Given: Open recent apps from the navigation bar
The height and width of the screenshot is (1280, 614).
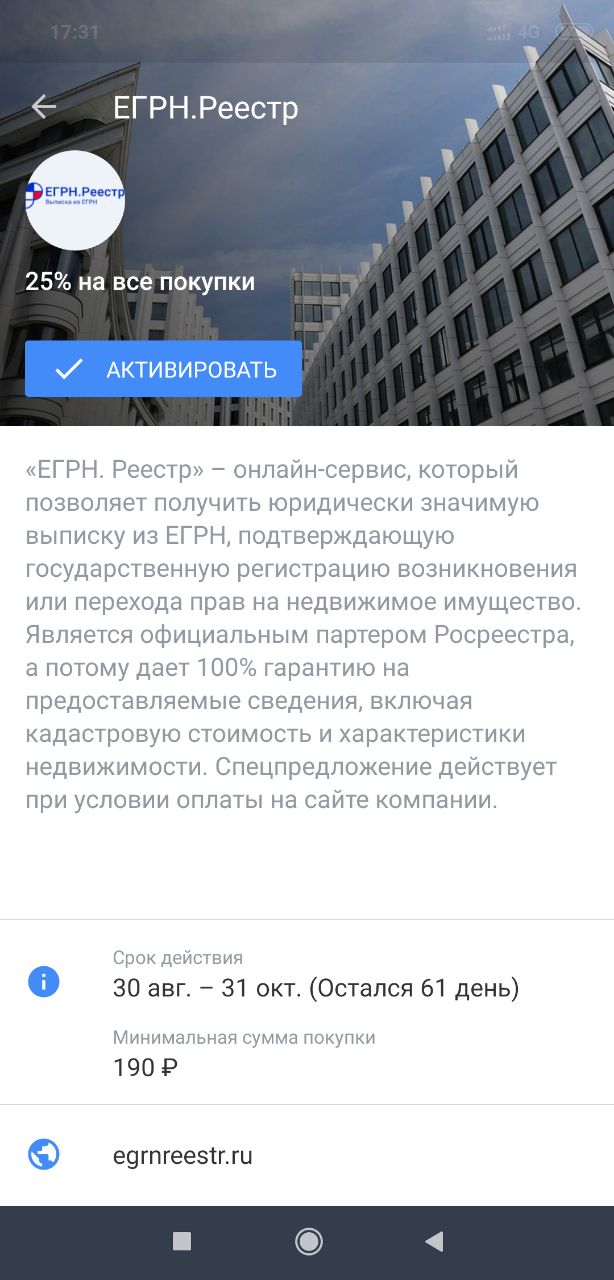Looking at the screenshot, I should point(182,1242).
